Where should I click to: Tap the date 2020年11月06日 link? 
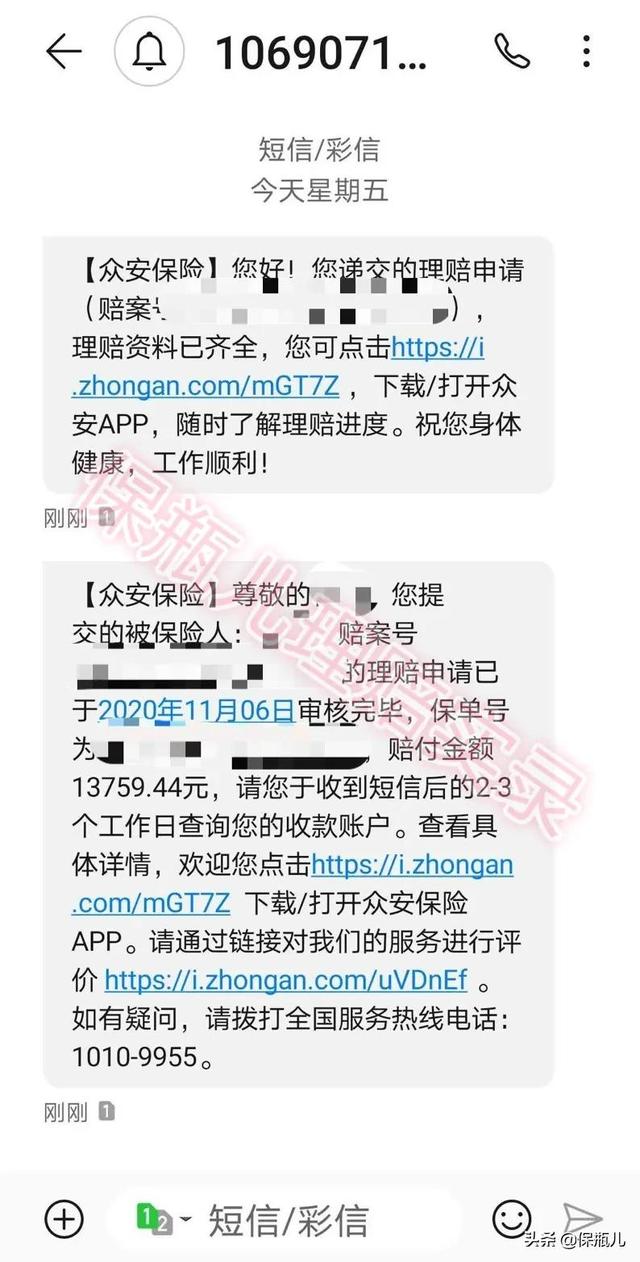[197, 711]
